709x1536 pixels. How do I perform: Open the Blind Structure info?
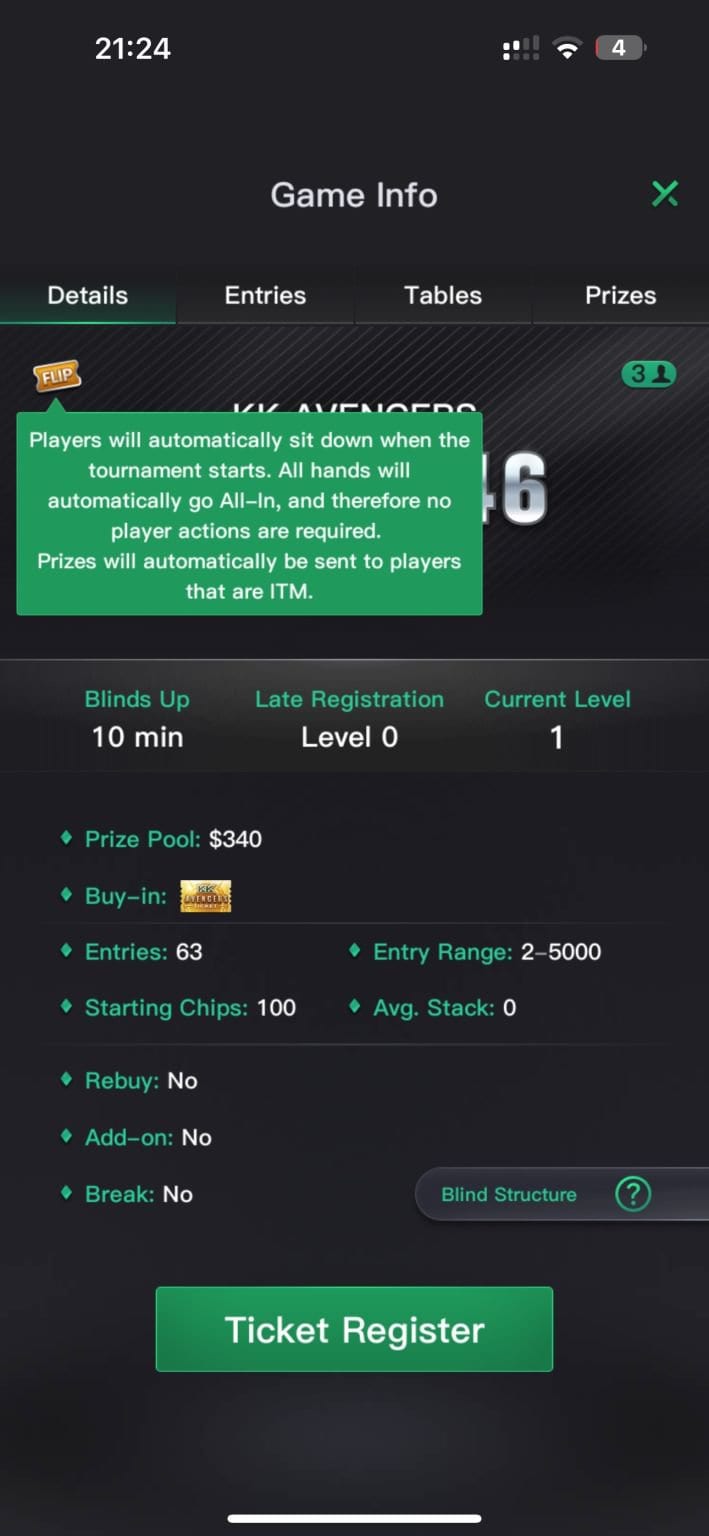point(545,1194)
